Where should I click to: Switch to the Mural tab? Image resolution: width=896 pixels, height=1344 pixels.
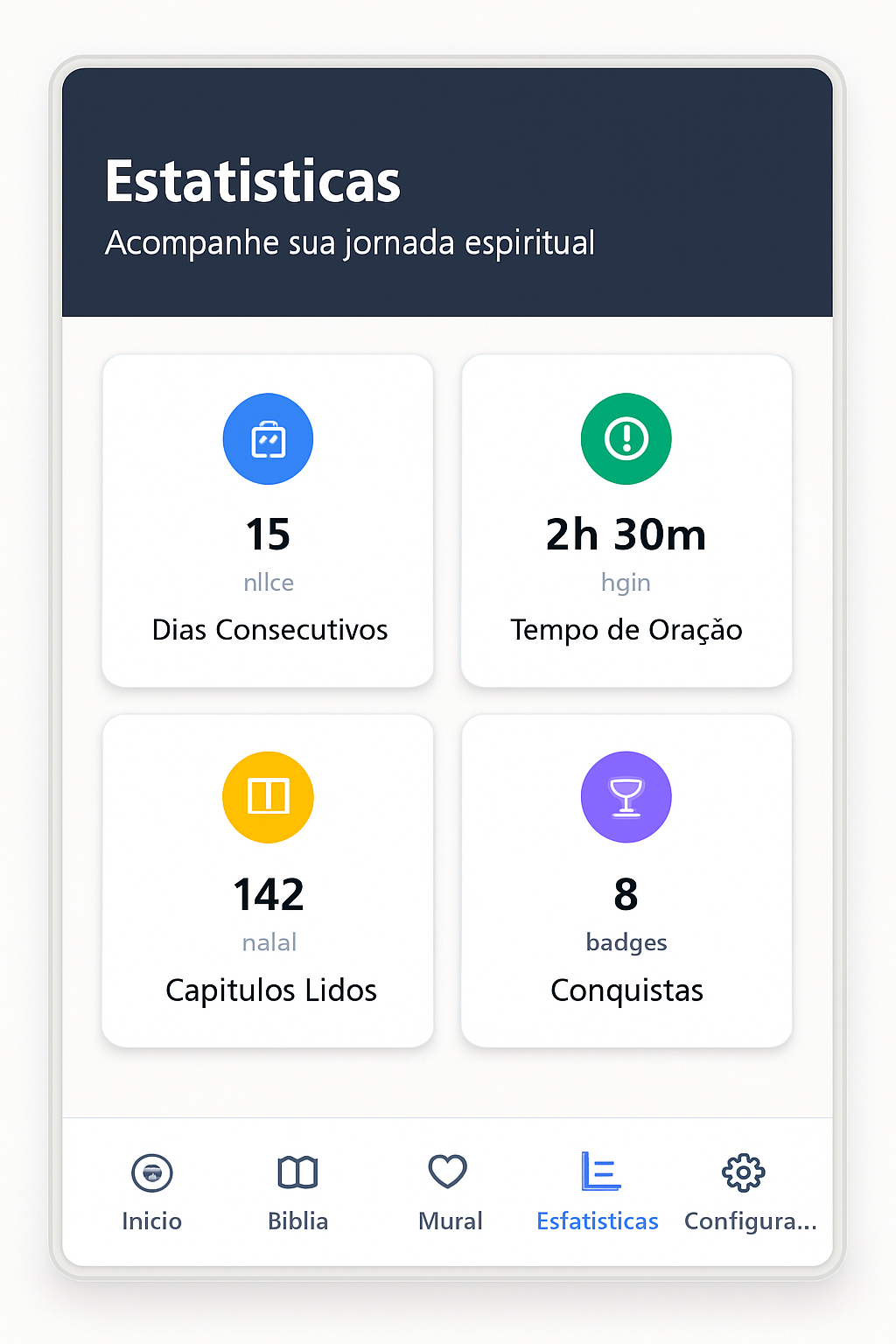click(449, 1191)
